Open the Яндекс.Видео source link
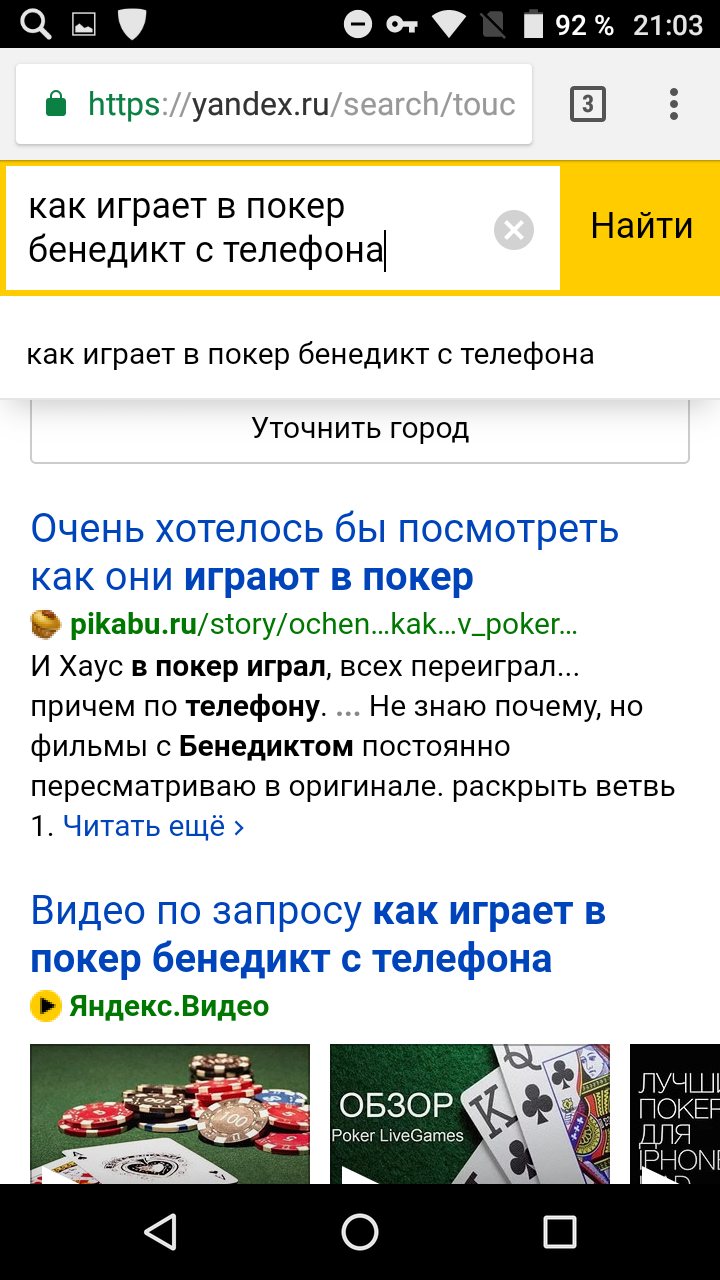The height and width of the screenshot is (1280, 720). click(x=168, y=1005)
